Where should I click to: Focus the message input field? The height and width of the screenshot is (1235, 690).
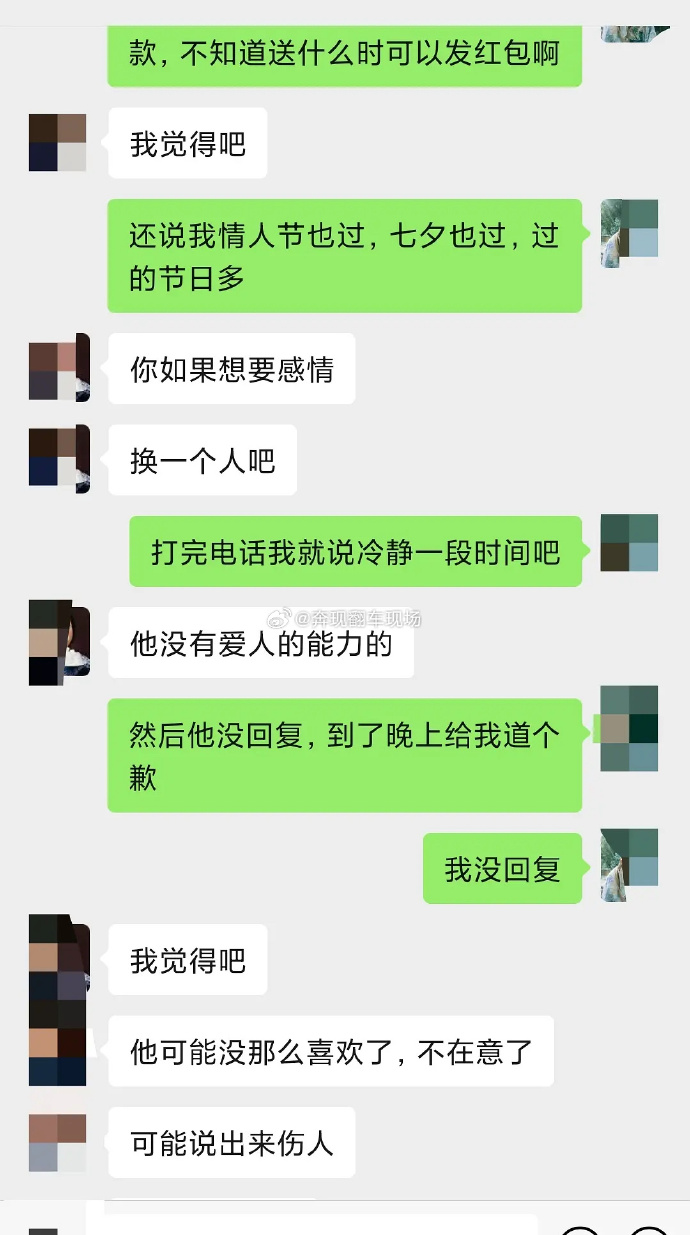click(312, 1225)
